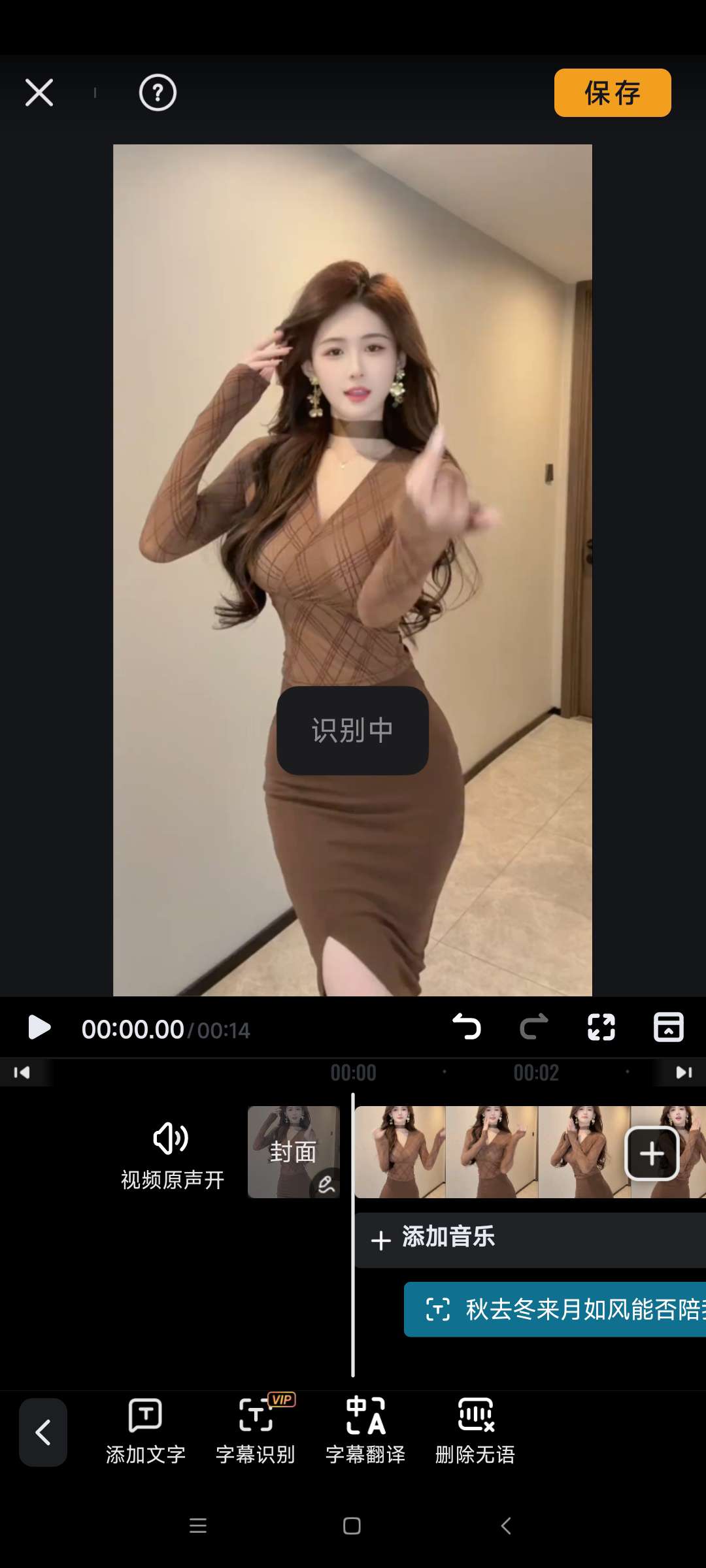Go back with the toolbar arrow
Image resolution: width=706 pixels, height=1568 pixels.
(43, 1433)
